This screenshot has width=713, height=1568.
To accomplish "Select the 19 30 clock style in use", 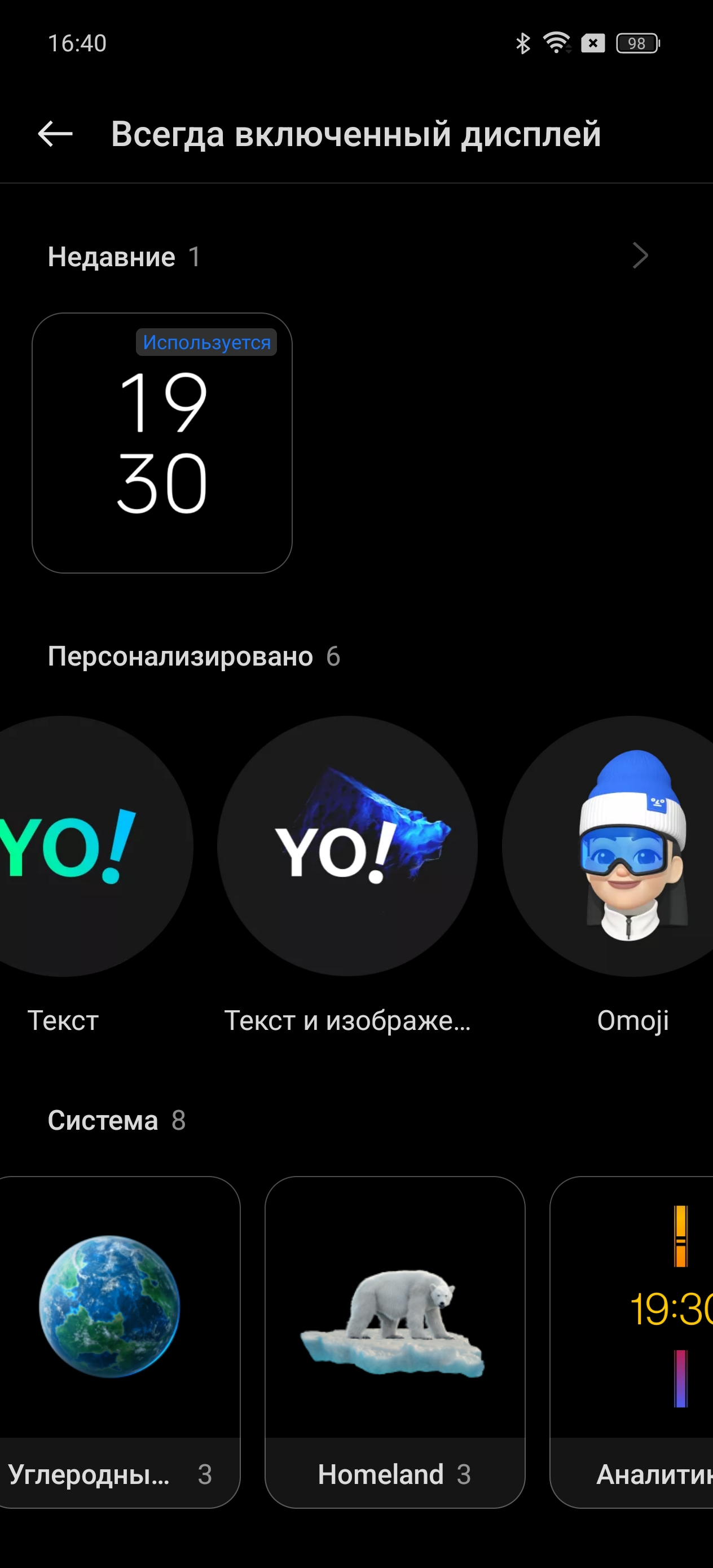I will [162, 443].
